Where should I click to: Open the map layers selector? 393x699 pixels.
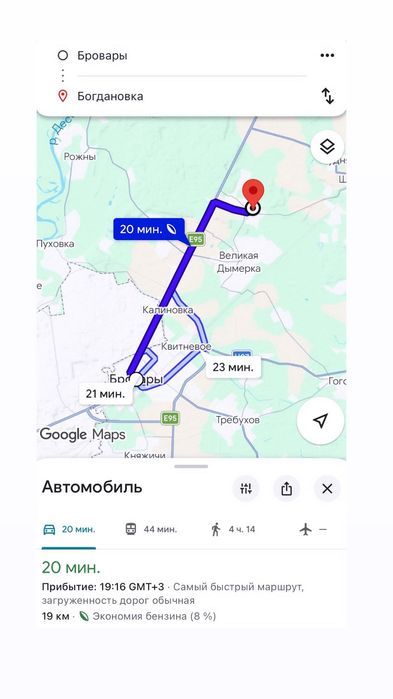click(328, 147)
